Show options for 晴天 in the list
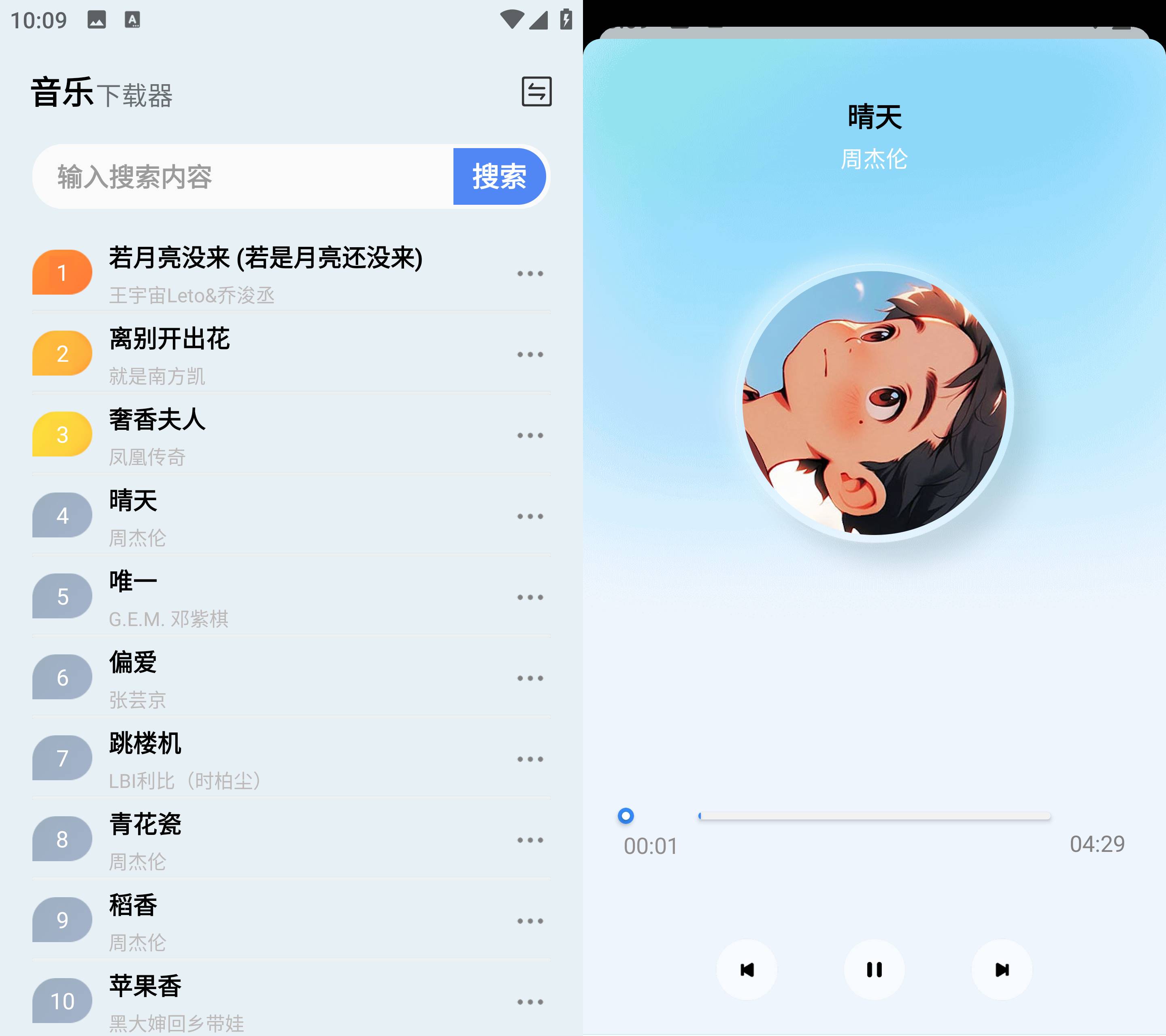 pyautogui.click(x=530, y=516)
